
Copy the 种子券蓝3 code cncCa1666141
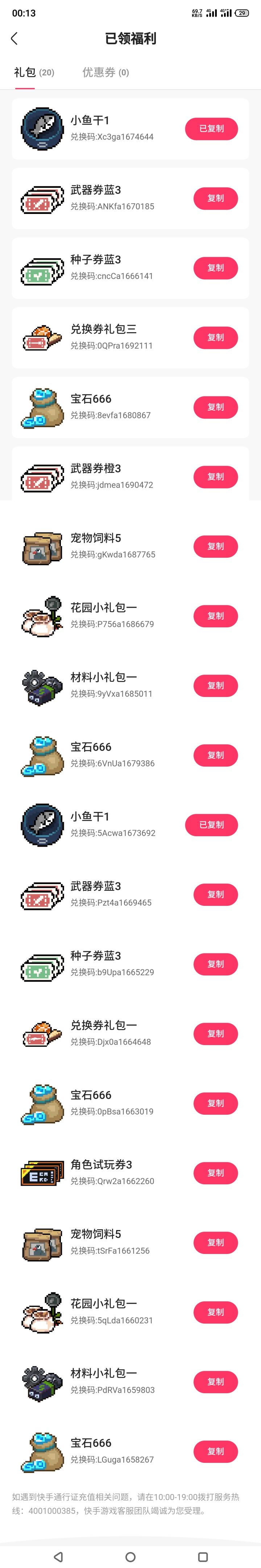click(215, 268)
